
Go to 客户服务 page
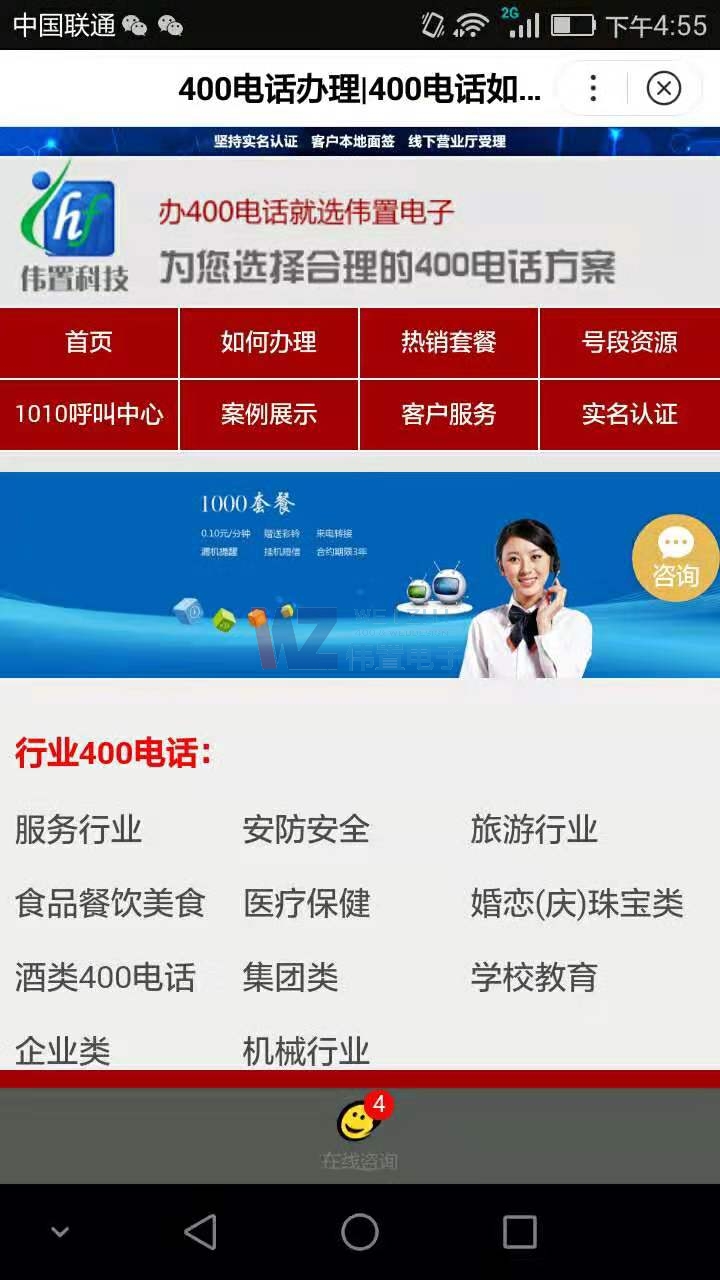click(448, 414)
